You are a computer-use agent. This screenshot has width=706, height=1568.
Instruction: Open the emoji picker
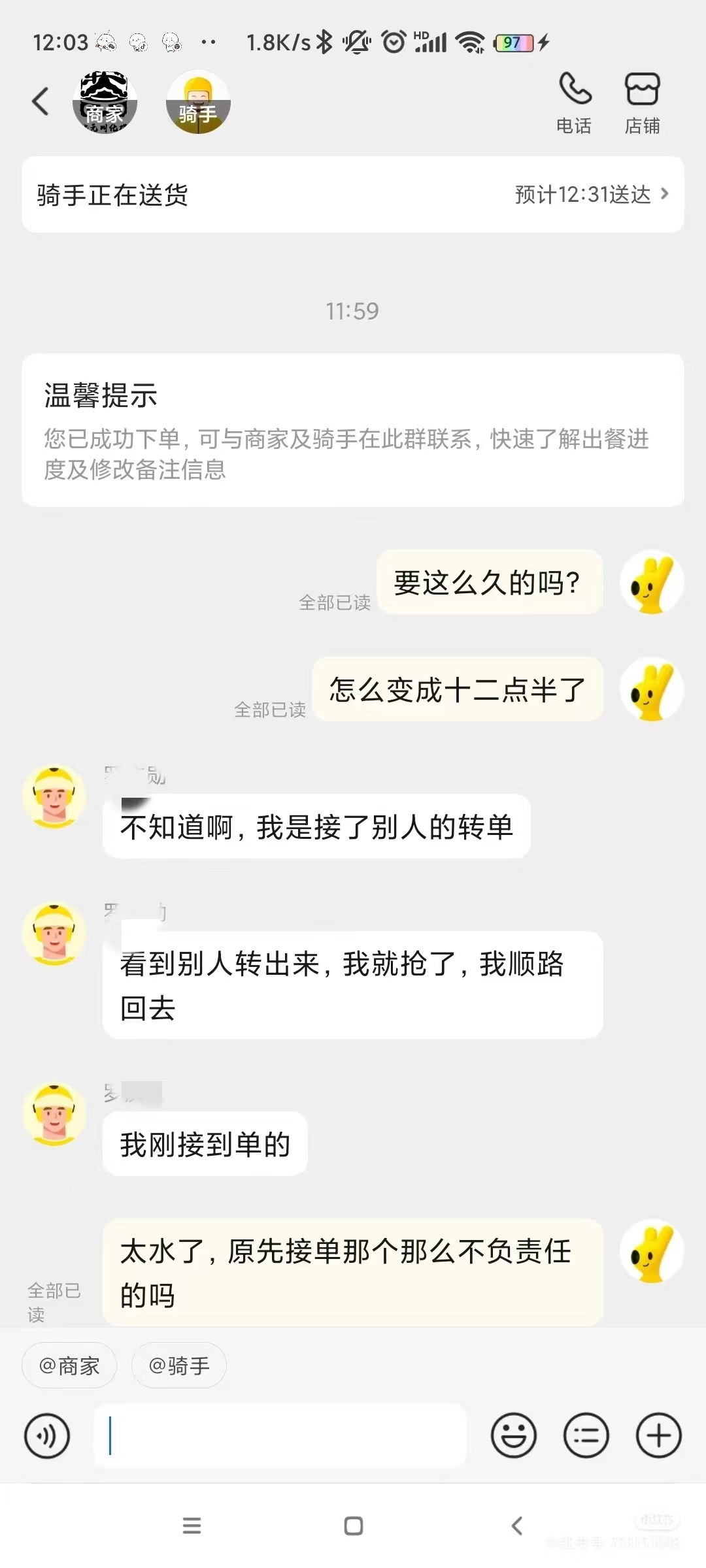[x=514, y=1436]
